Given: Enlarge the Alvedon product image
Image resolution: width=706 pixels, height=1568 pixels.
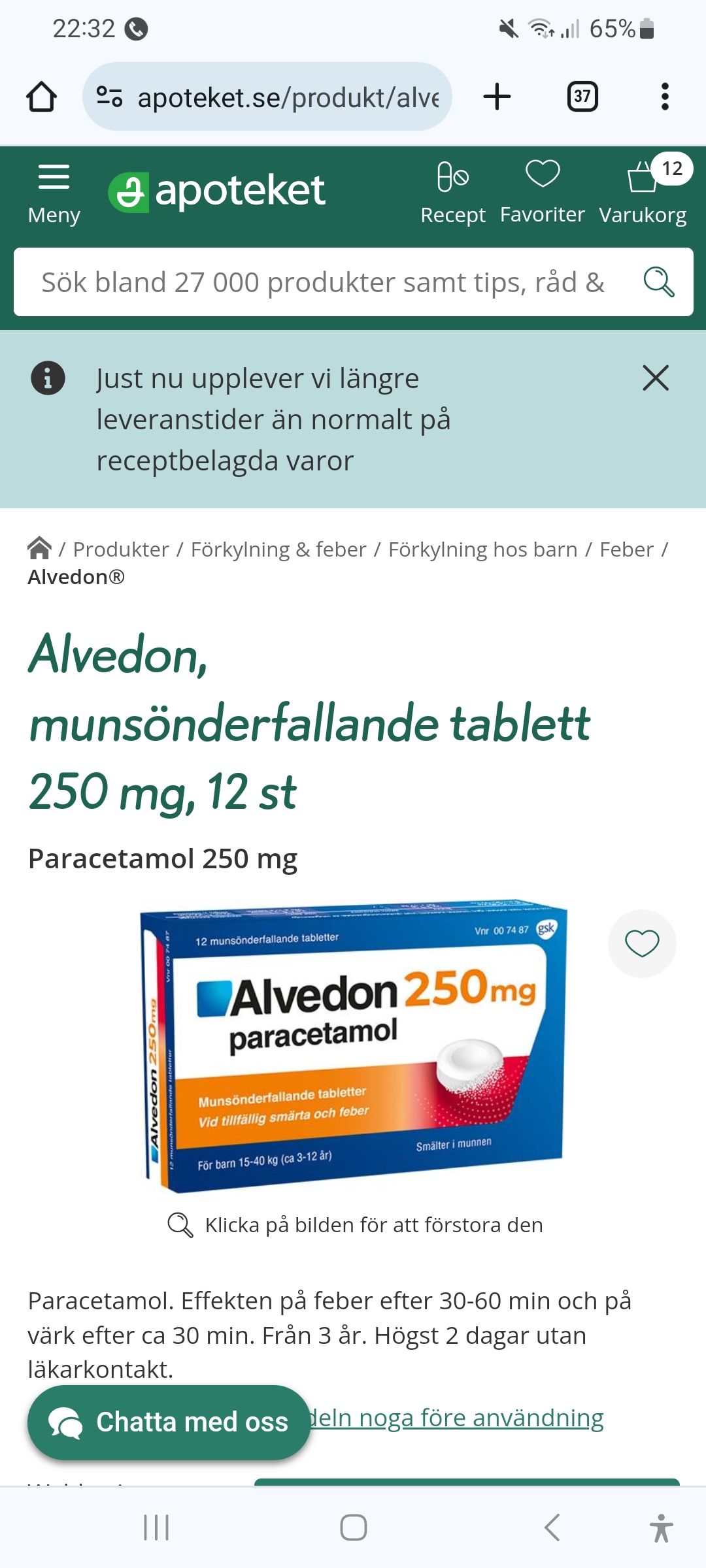Looking at the screenshot, I should pyautogui.click(x=353, y=1045).
